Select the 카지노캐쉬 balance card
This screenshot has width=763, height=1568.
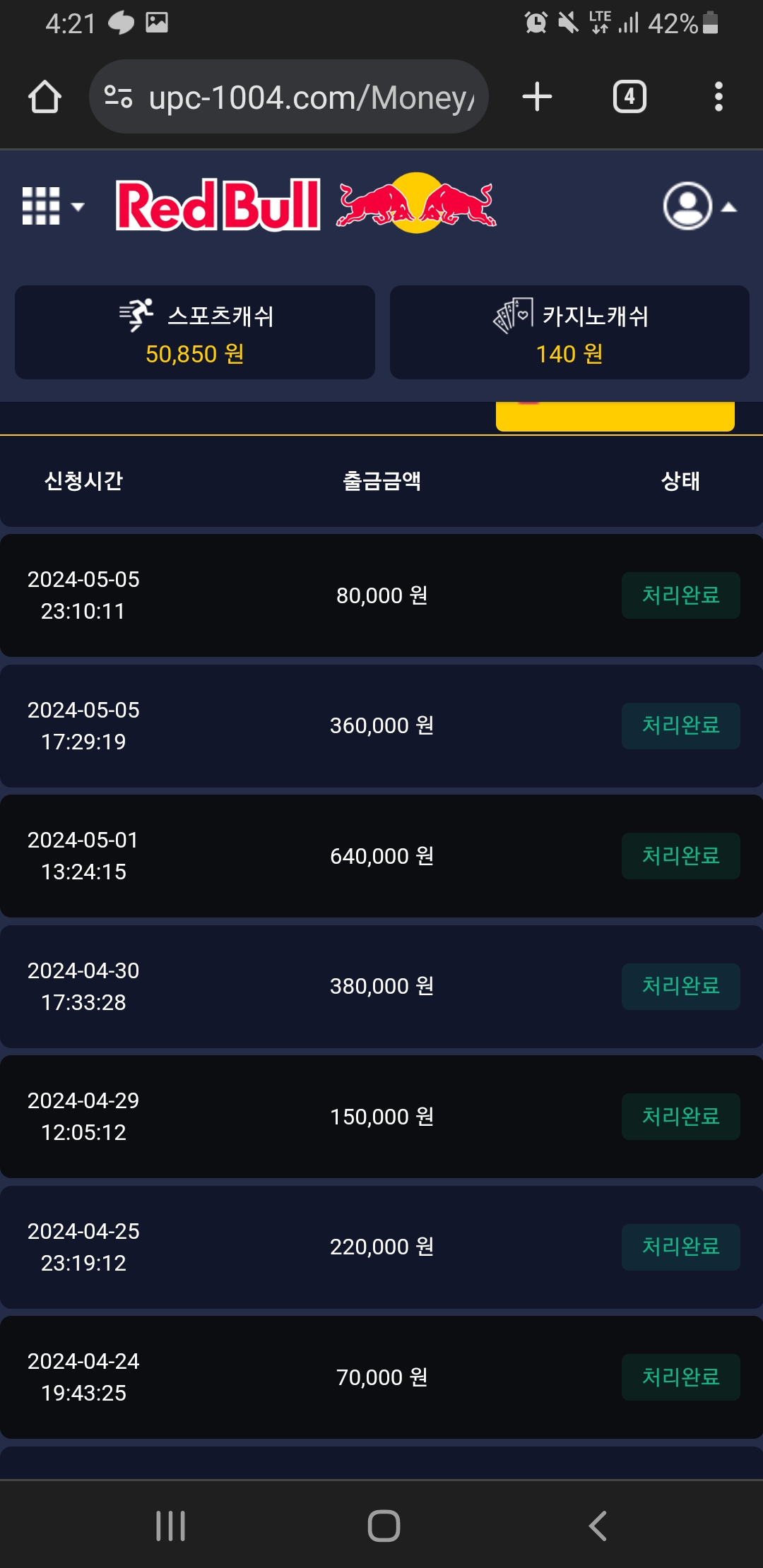coord(569,333)
